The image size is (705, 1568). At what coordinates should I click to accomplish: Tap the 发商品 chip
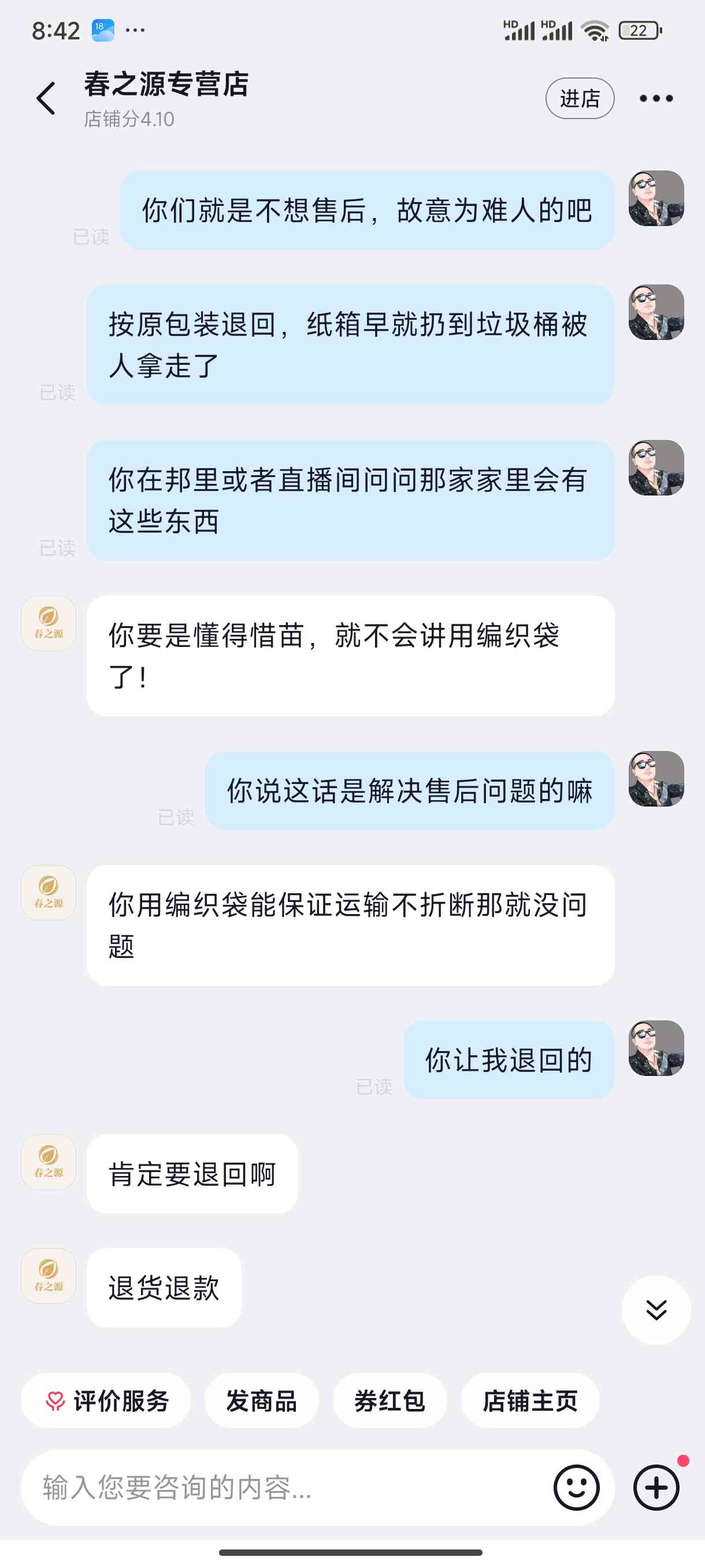point(262,1400)
